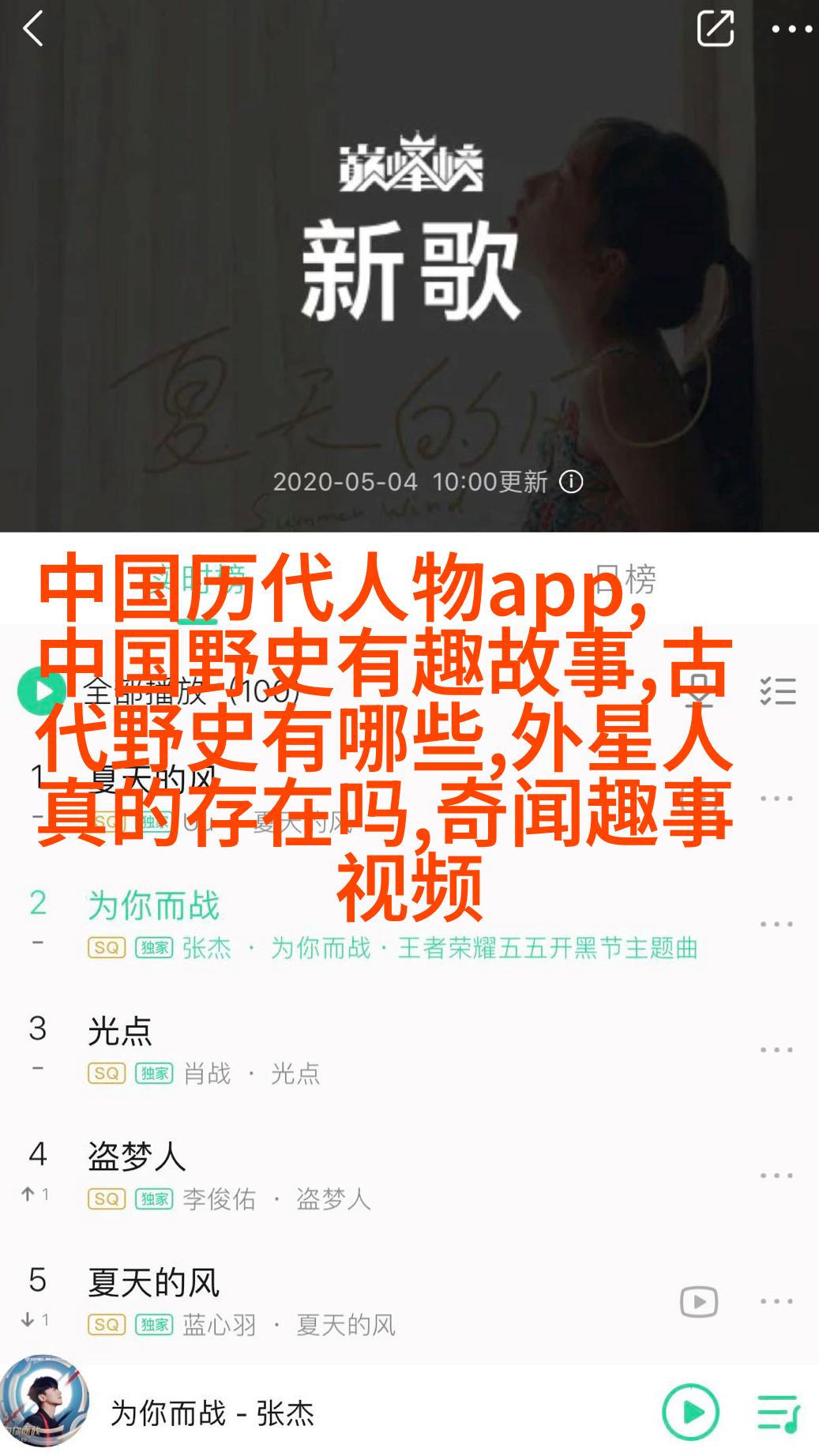Open the top-right overflow menu

791,29
